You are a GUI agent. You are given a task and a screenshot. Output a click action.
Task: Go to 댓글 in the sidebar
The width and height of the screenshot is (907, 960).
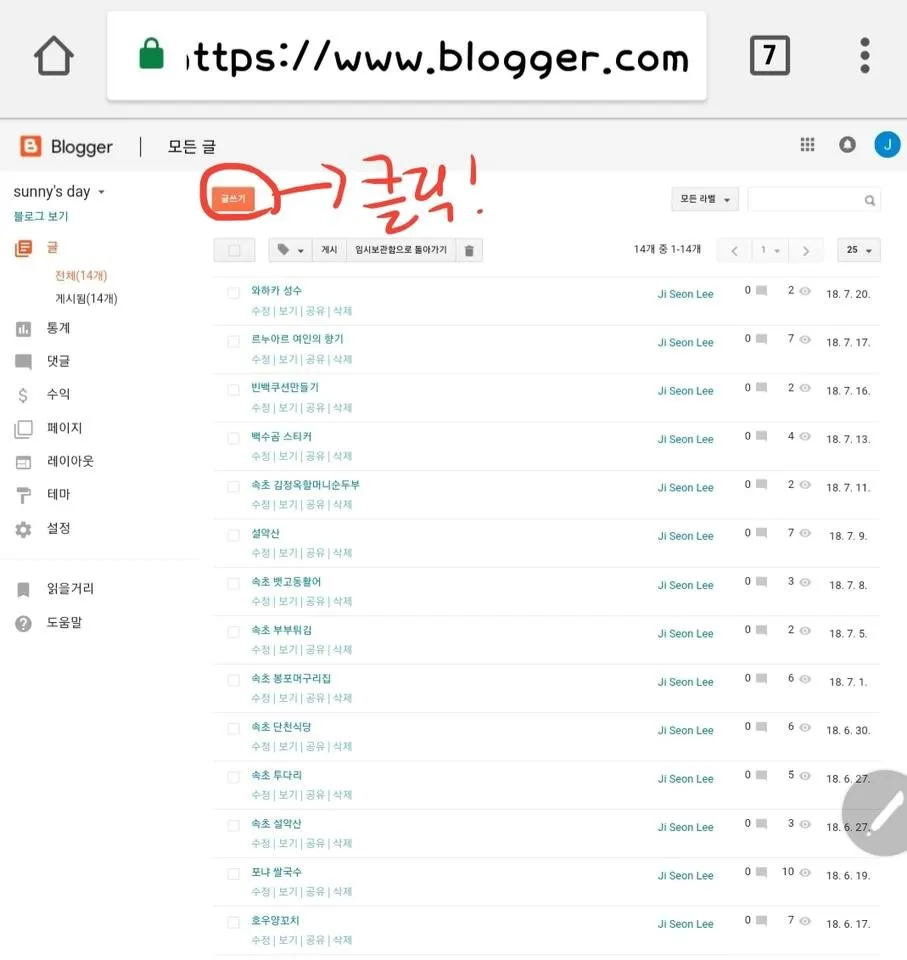point(58,361)
